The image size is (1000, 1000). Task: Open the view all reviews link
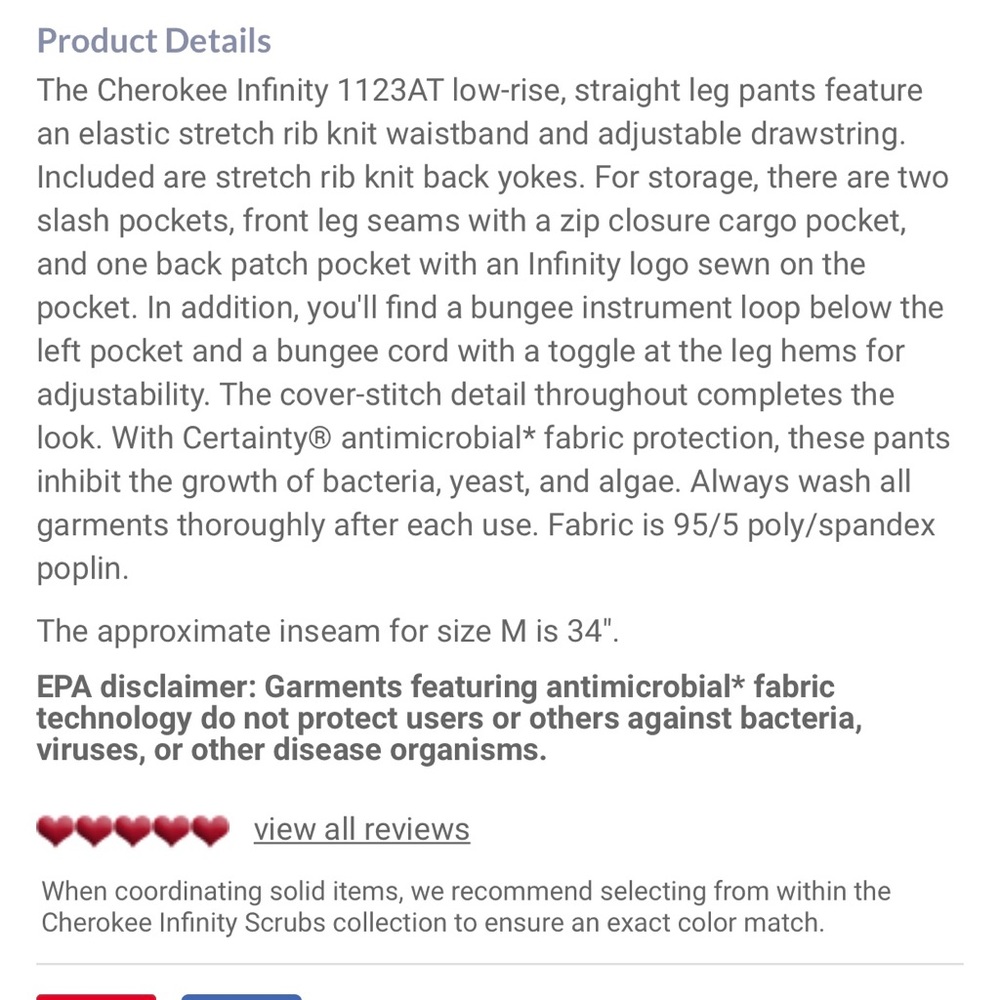tap(361, 829)
